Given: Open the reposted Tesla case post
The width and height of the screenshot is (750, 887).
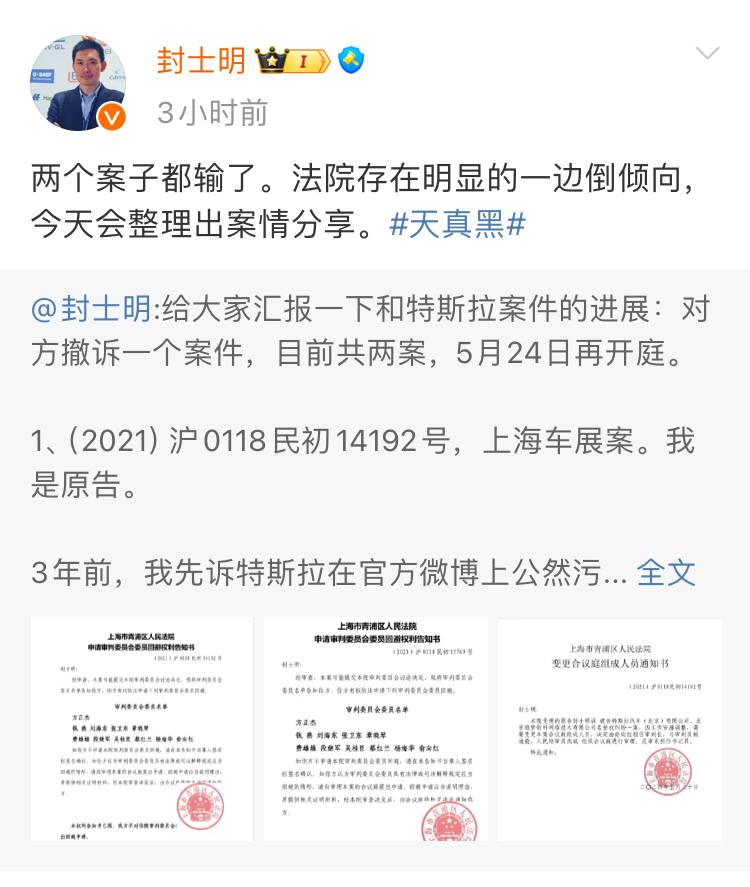Looking at the screenshot, I should (375, 440).
